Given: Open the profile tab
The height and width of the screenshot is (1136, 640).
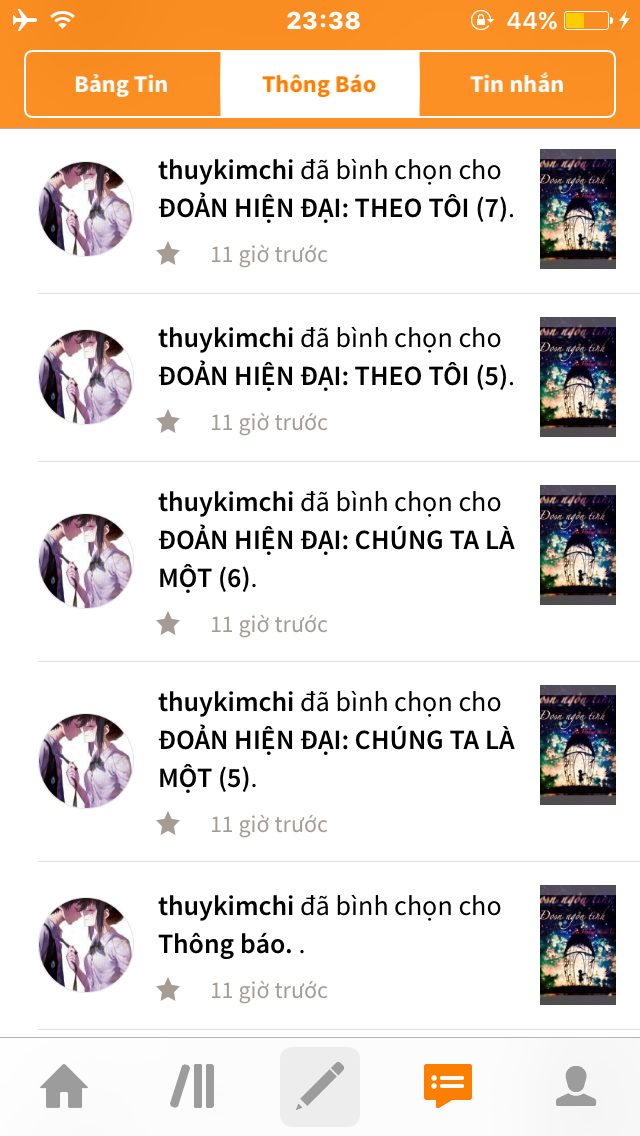Looking at the screenshot, I should tap(575, 1086).
